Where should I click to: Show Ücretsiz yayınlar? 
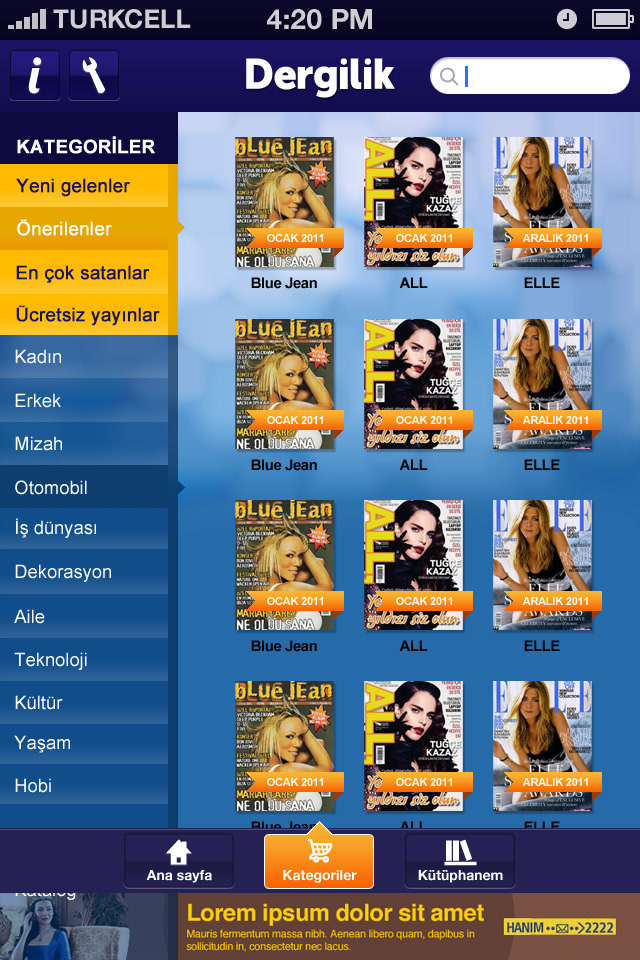pyautogui.click(x=89, y=315)
